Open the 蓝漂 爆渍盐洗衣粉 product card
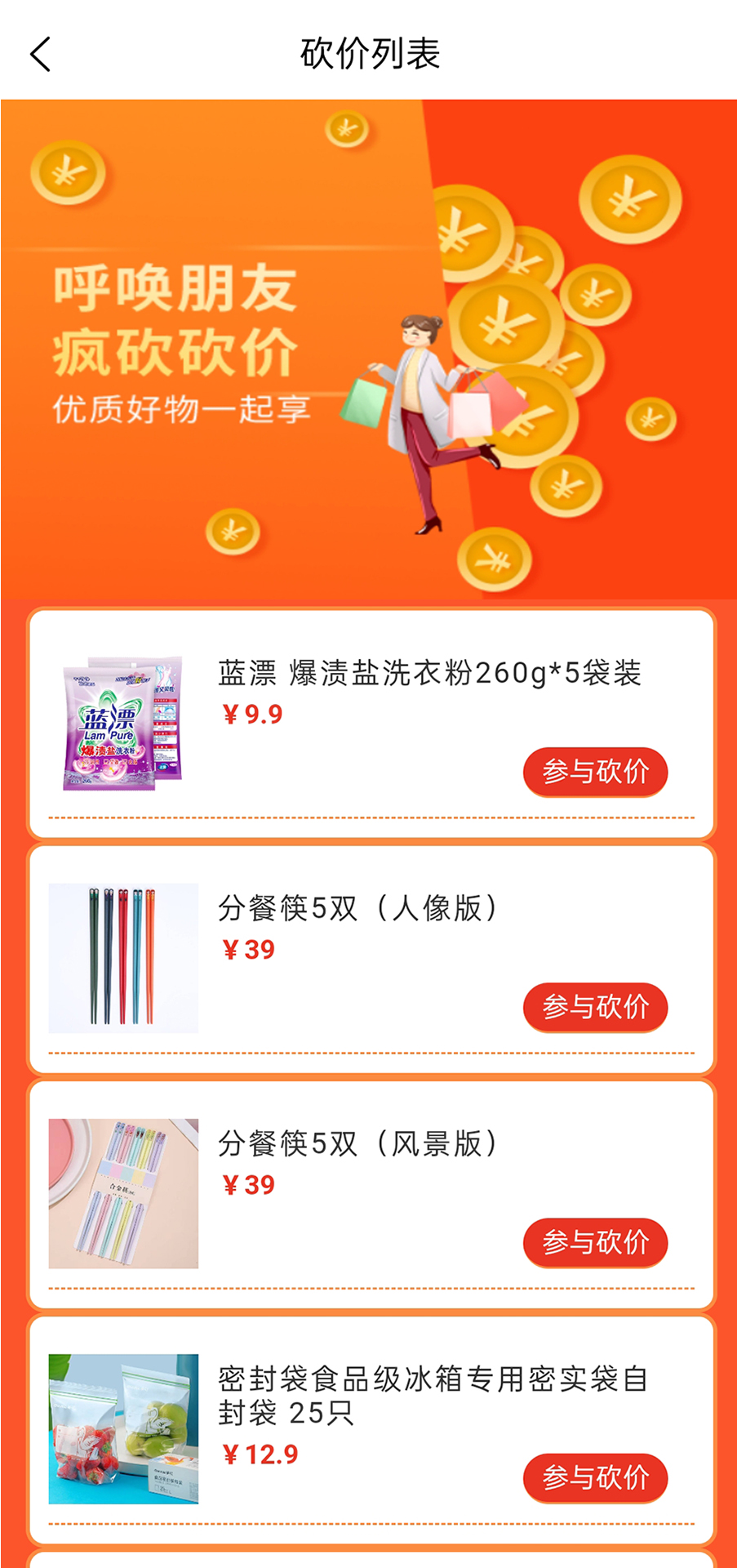737x1568 pixels. (x=428, y=673)
